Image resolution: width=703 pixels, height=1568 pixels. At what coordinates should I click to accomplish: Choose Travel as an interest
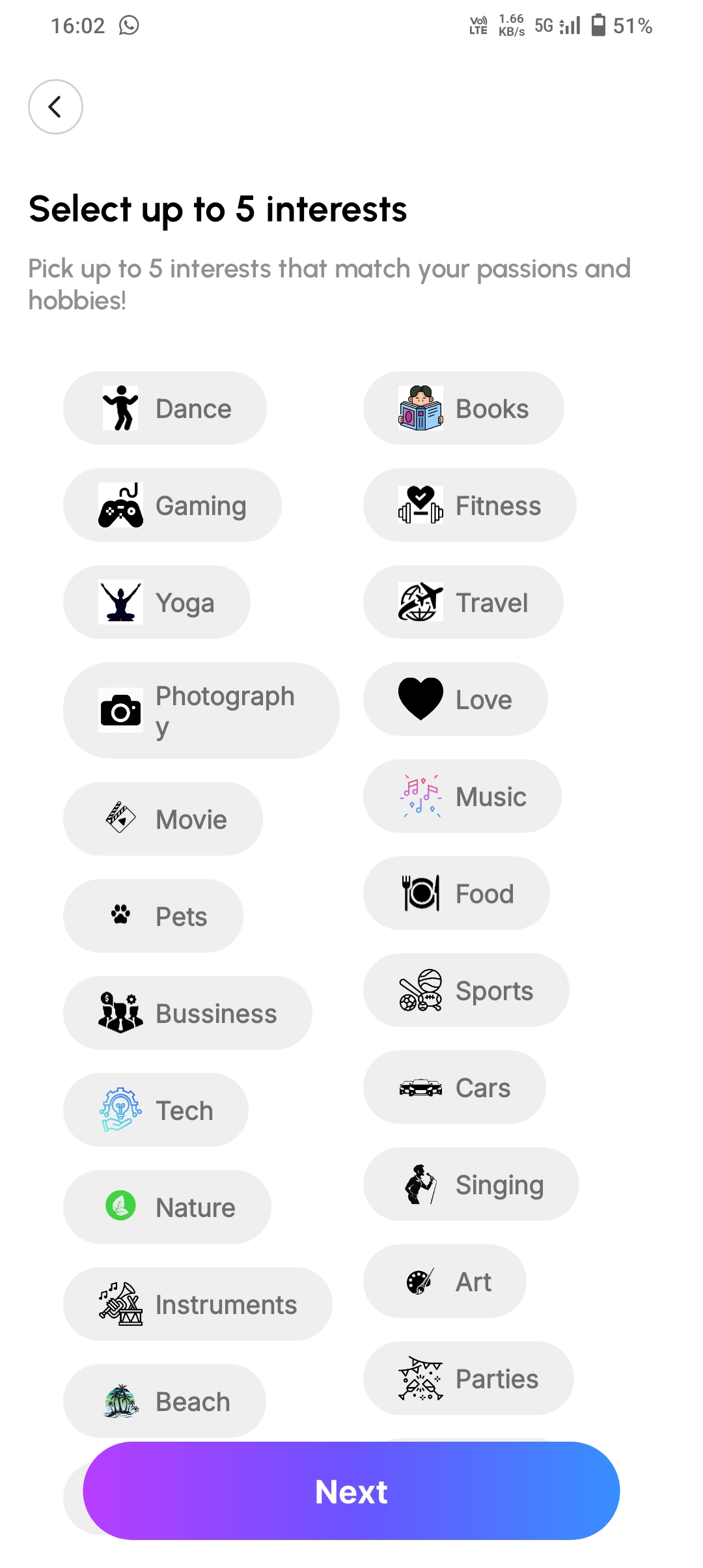click(x=463, y=602)
